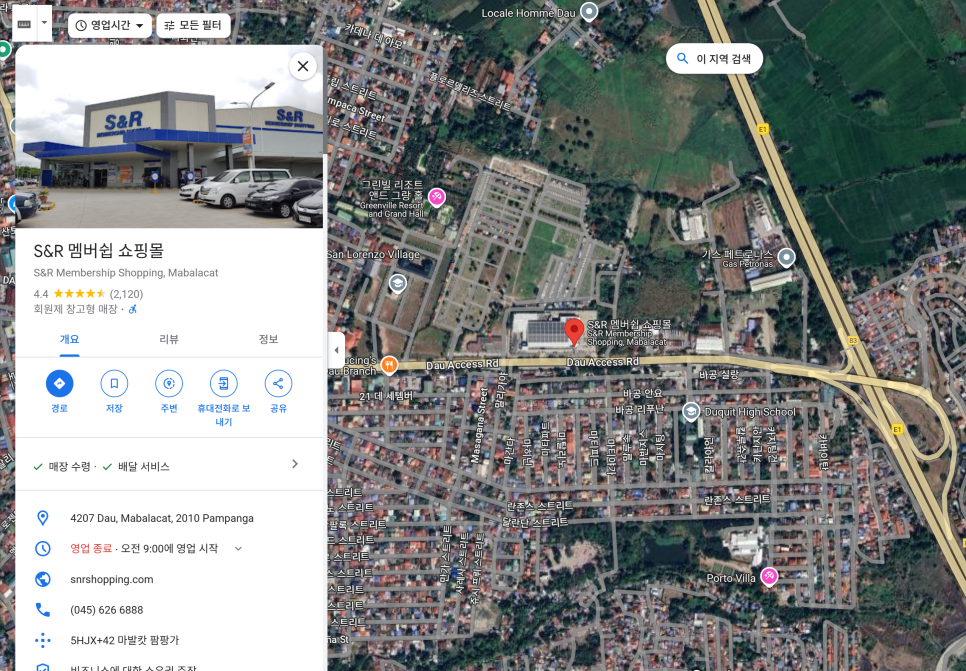The height and width of the screenshot is (671, 966).
Task: Open 모든 필터 all filters
Action: pos(193,25)
